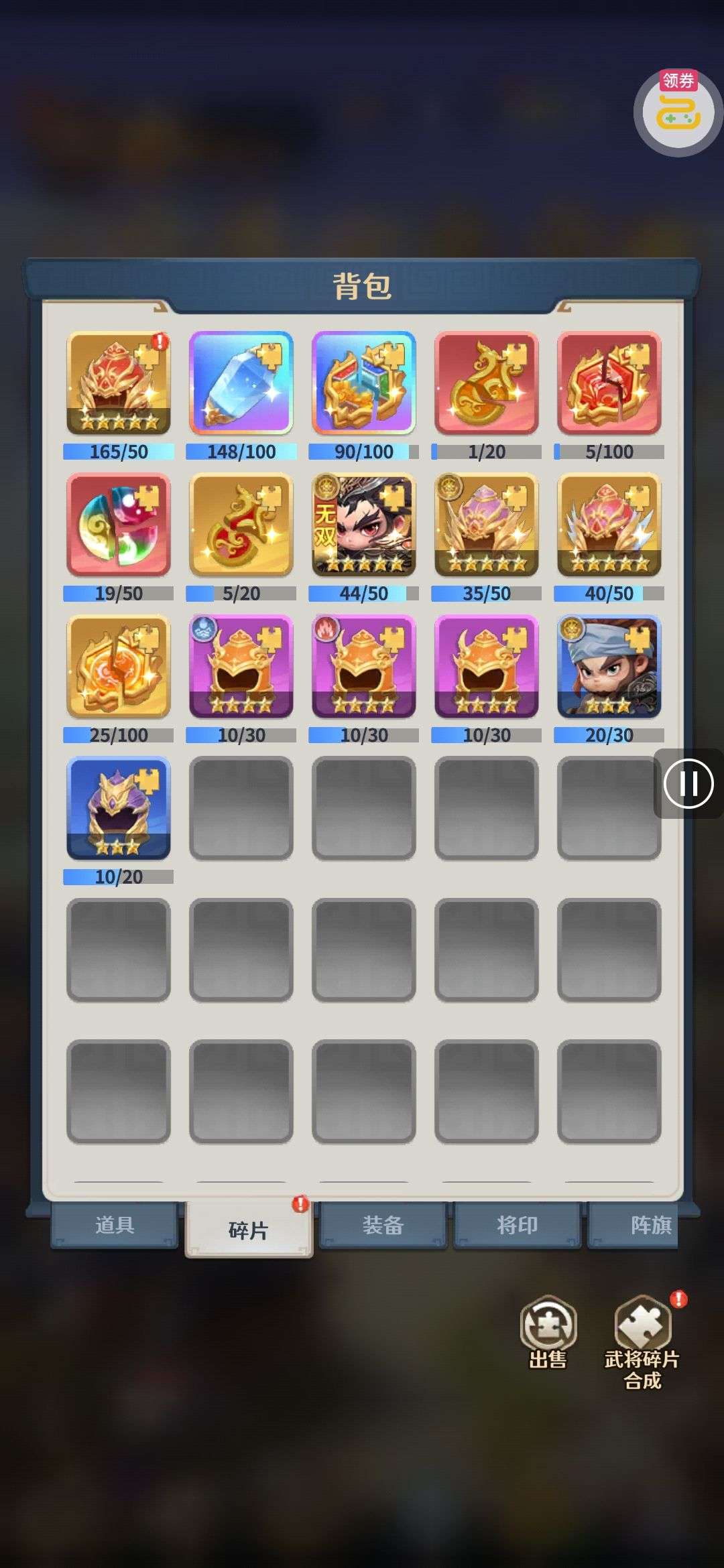Select the 无双 hero fragment 44/50
The height and width of the screenshot is (1568, 724).
(364, 525)
